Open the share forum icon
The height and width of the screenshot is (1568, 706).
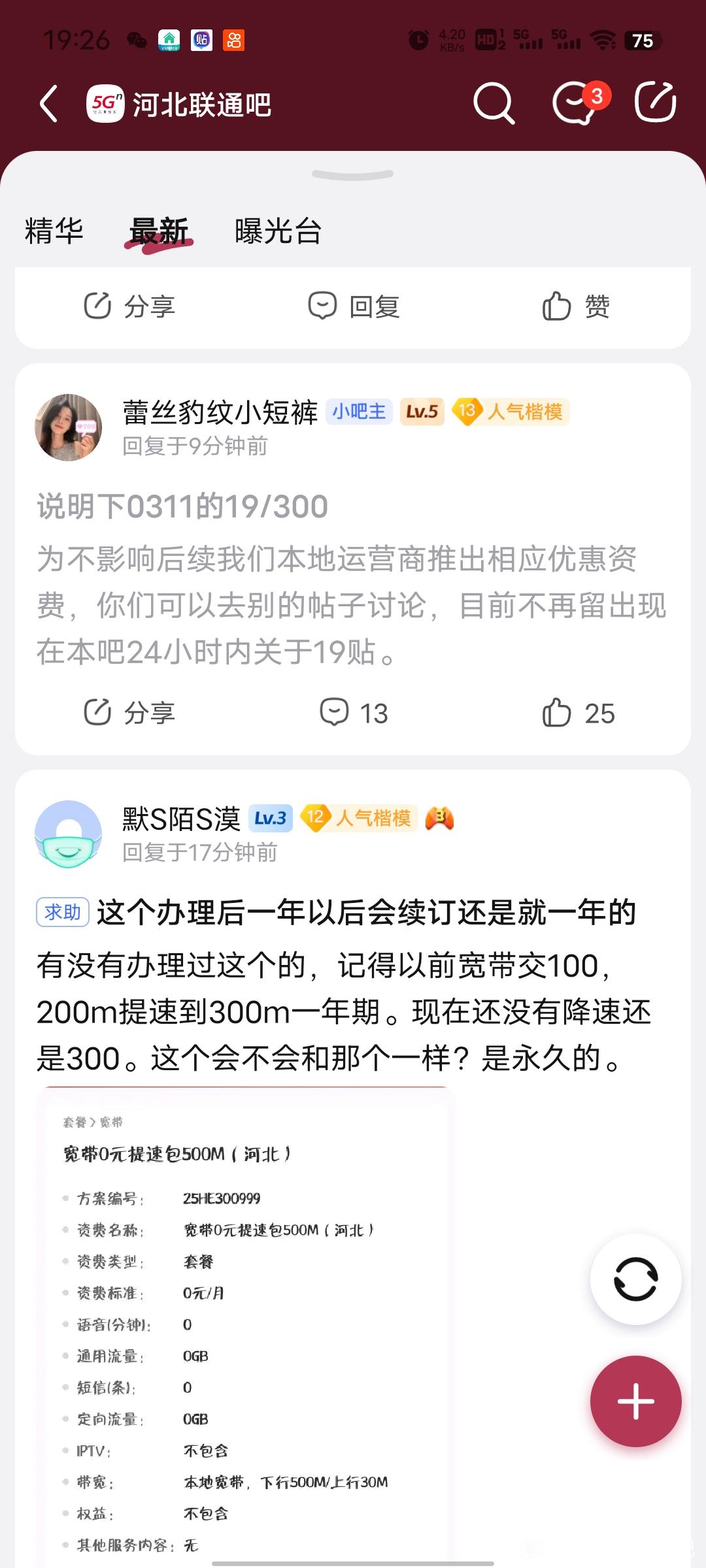tap(655, 103)
